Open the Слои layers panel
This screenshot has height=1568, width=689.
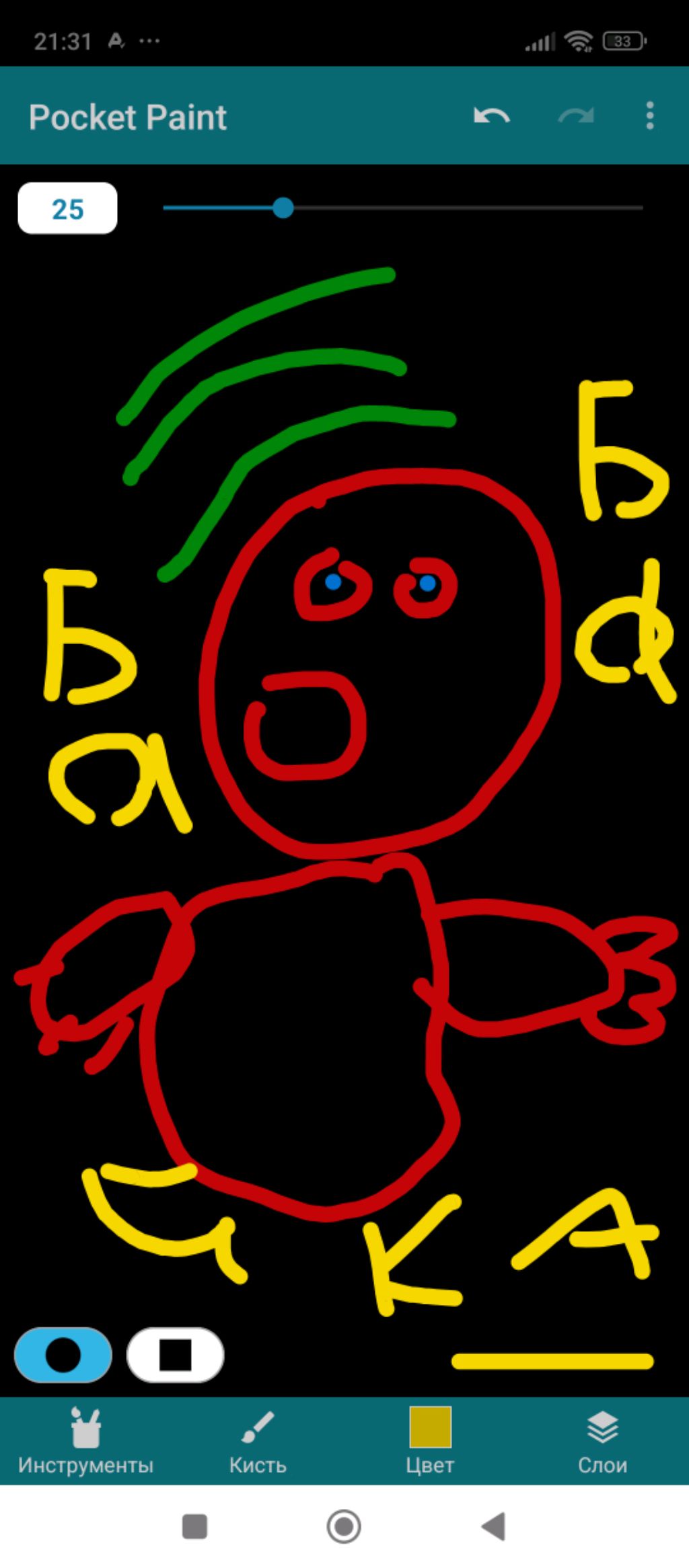602,1441
